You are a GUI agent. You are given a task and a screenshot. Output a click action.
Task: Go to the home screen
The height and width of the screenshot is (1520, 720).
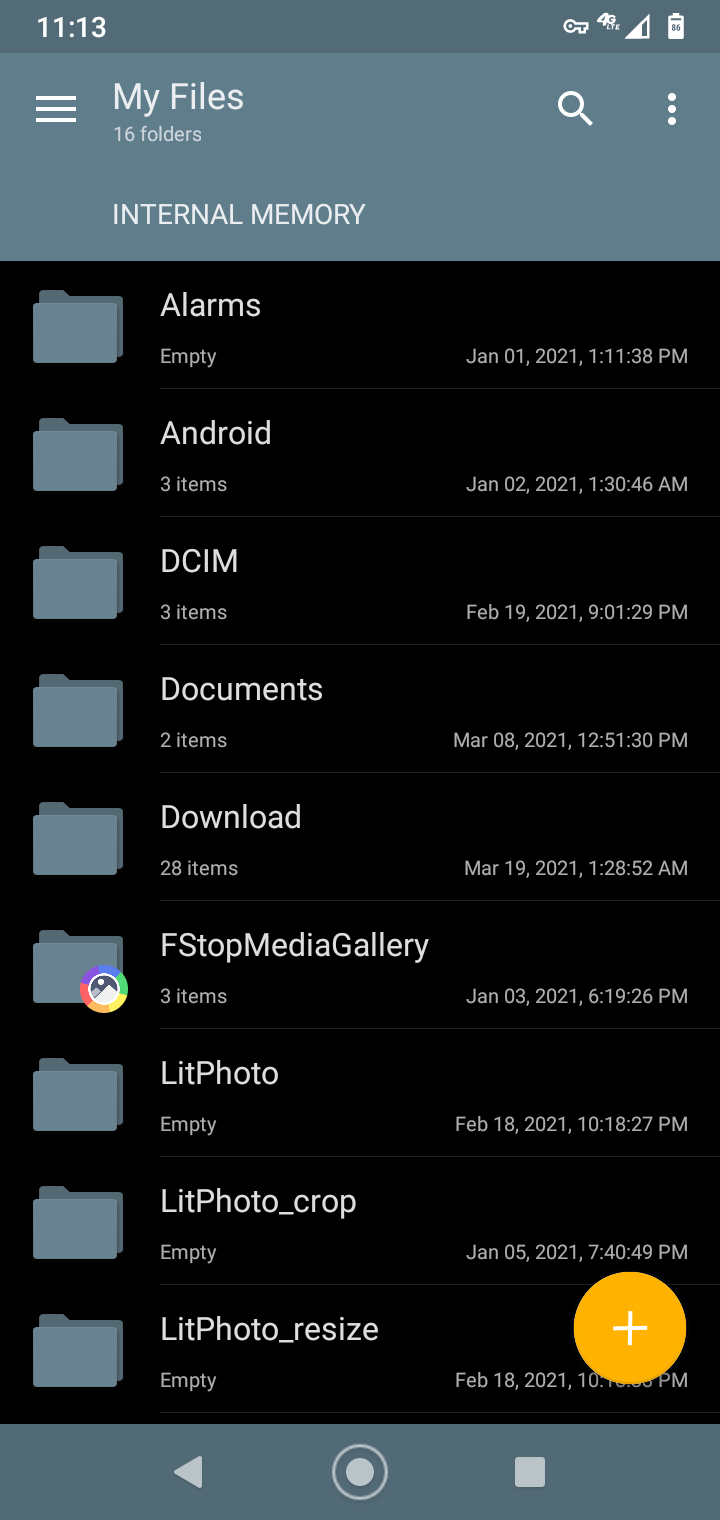click(360, 1472)
